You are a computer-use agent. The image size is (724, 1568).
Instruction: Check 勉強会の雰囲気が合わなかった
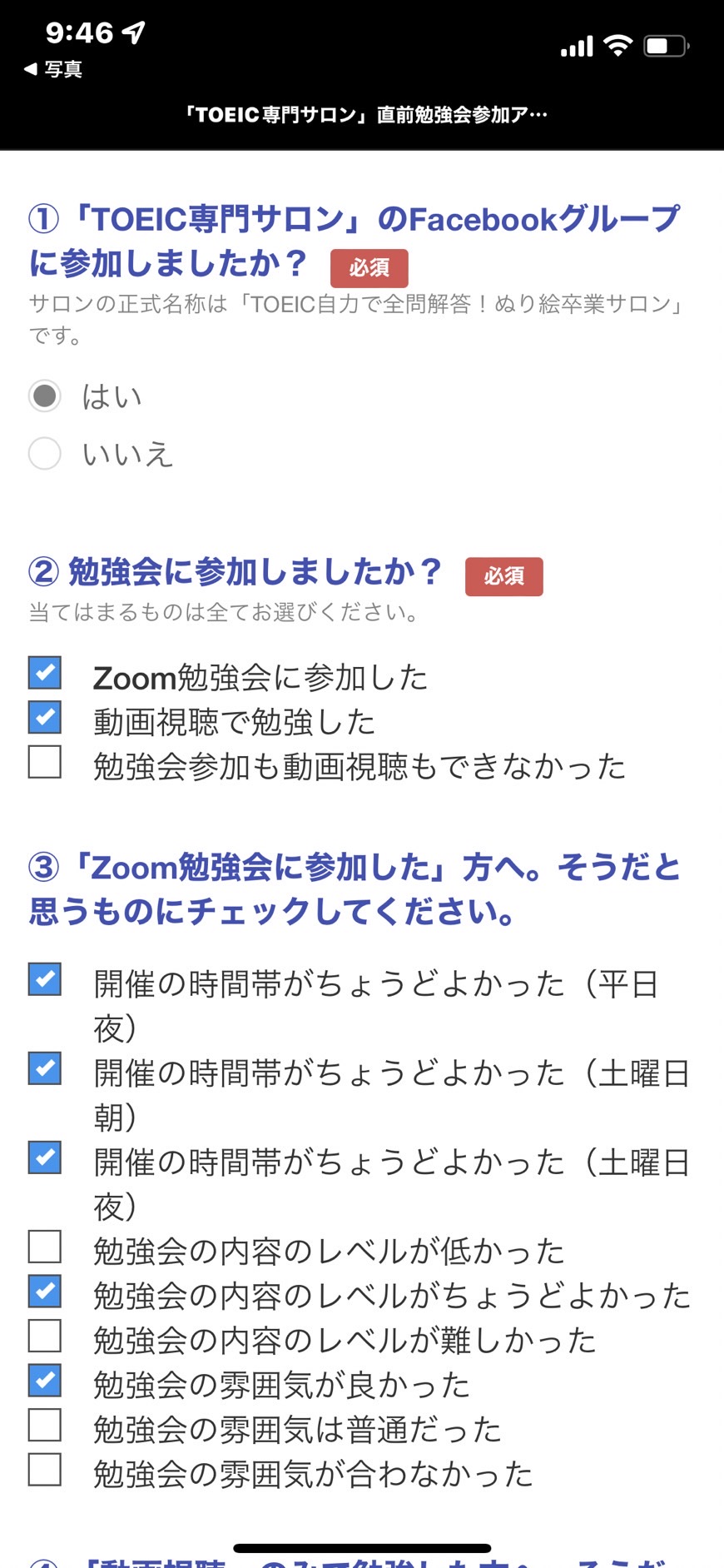coord(45,1470)
